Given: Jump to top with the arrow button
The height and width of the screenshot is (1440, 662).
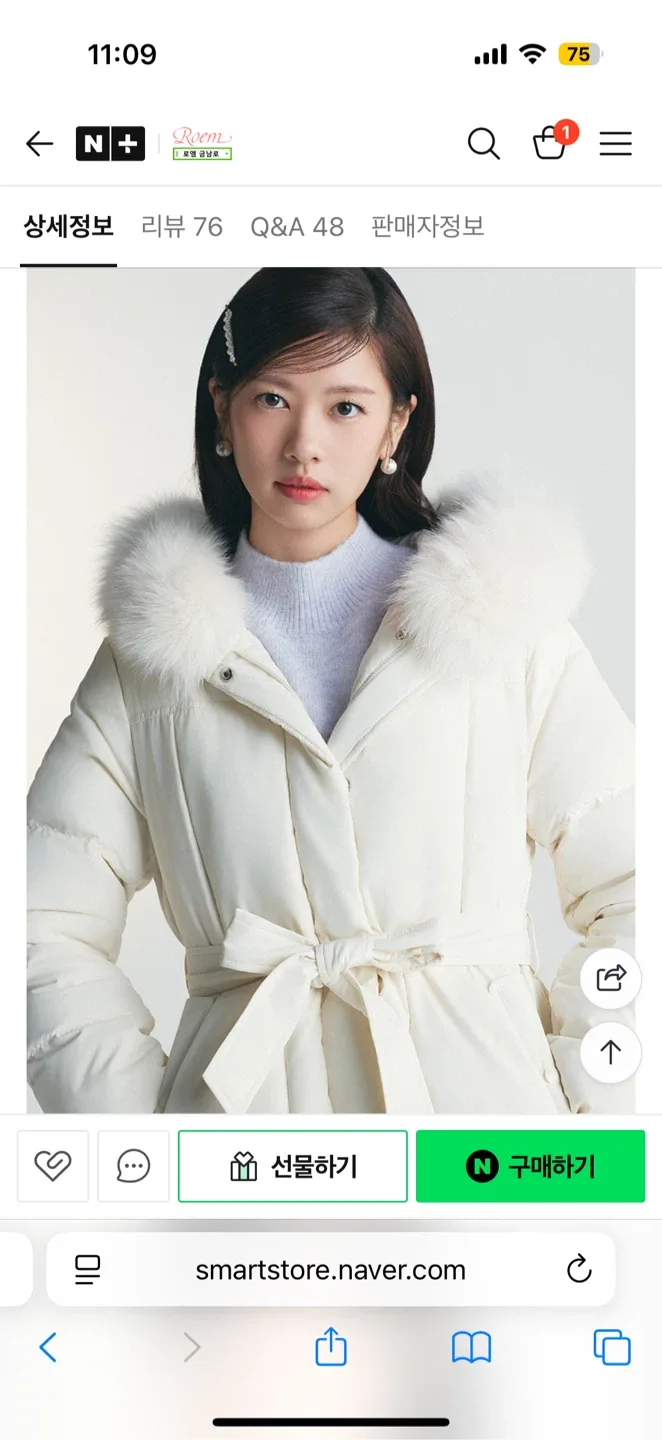Looking at the screenshot, I should tap(610, 1052).
